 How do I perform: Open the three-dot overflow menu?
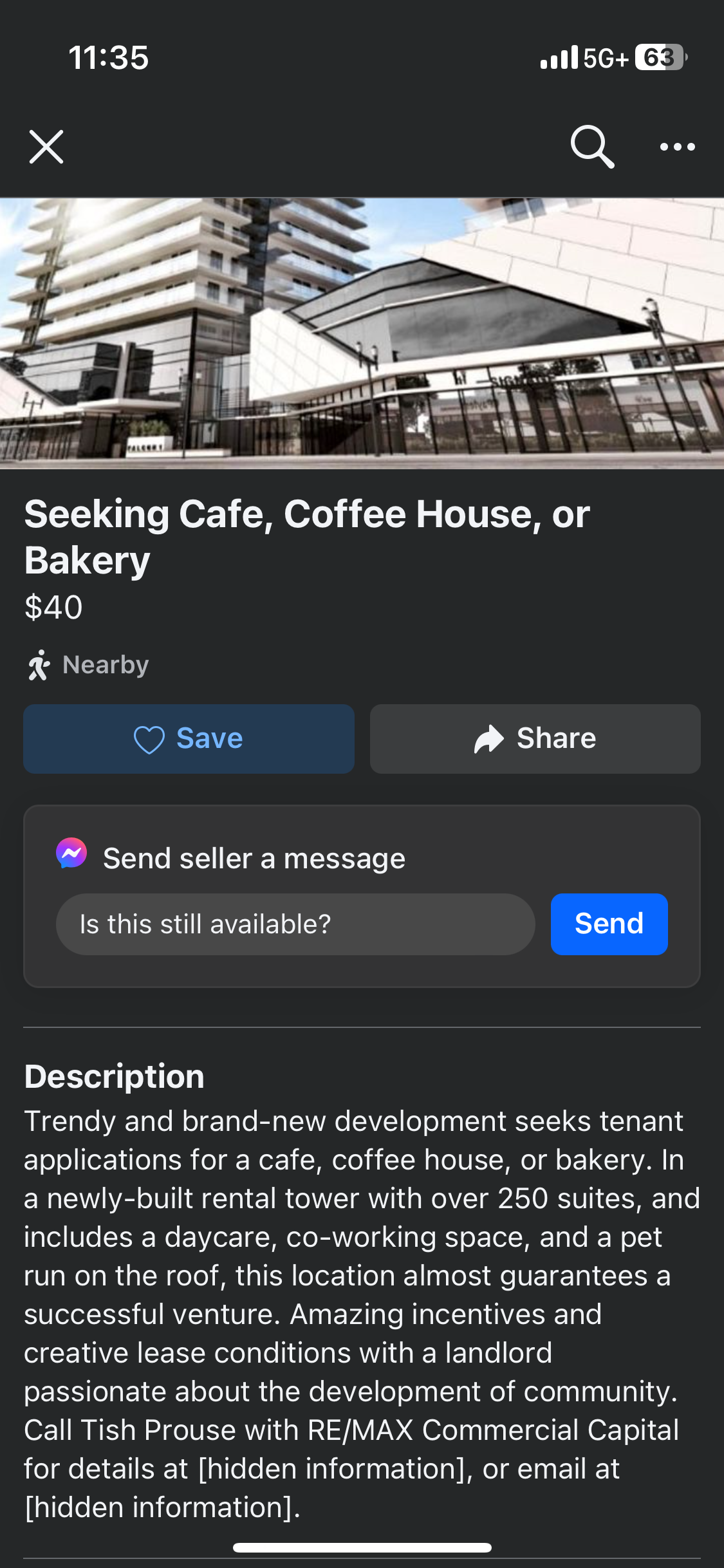coord(677,147)
